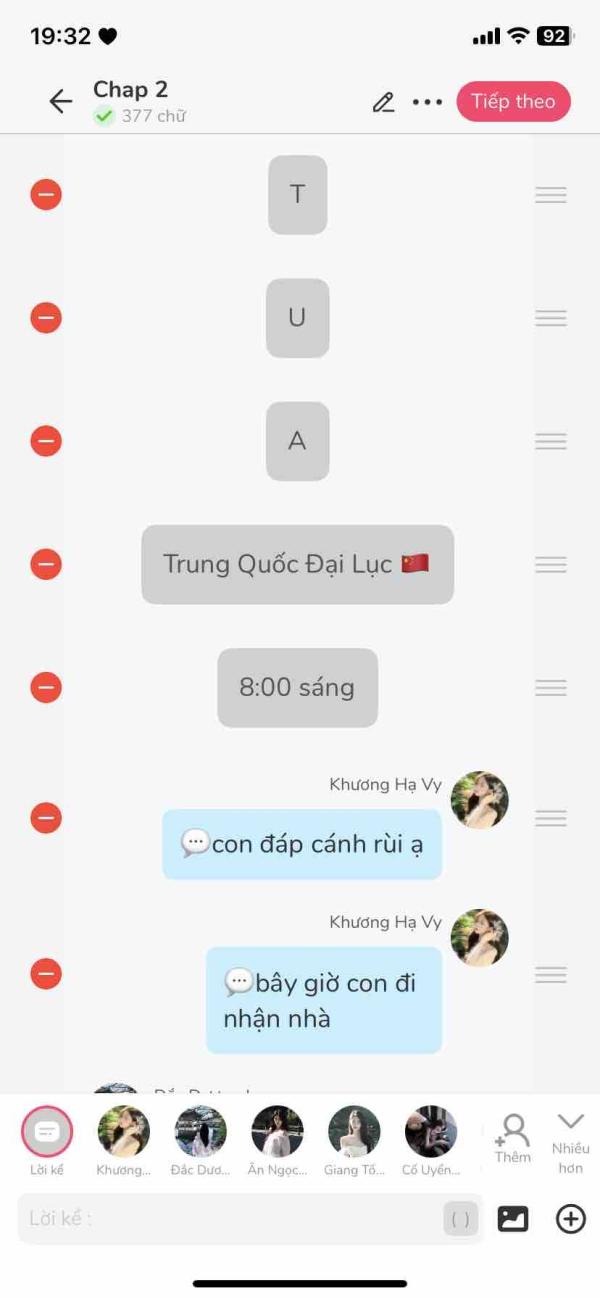
Task: Tap the pencil edit icon
Action: [383, 102]
